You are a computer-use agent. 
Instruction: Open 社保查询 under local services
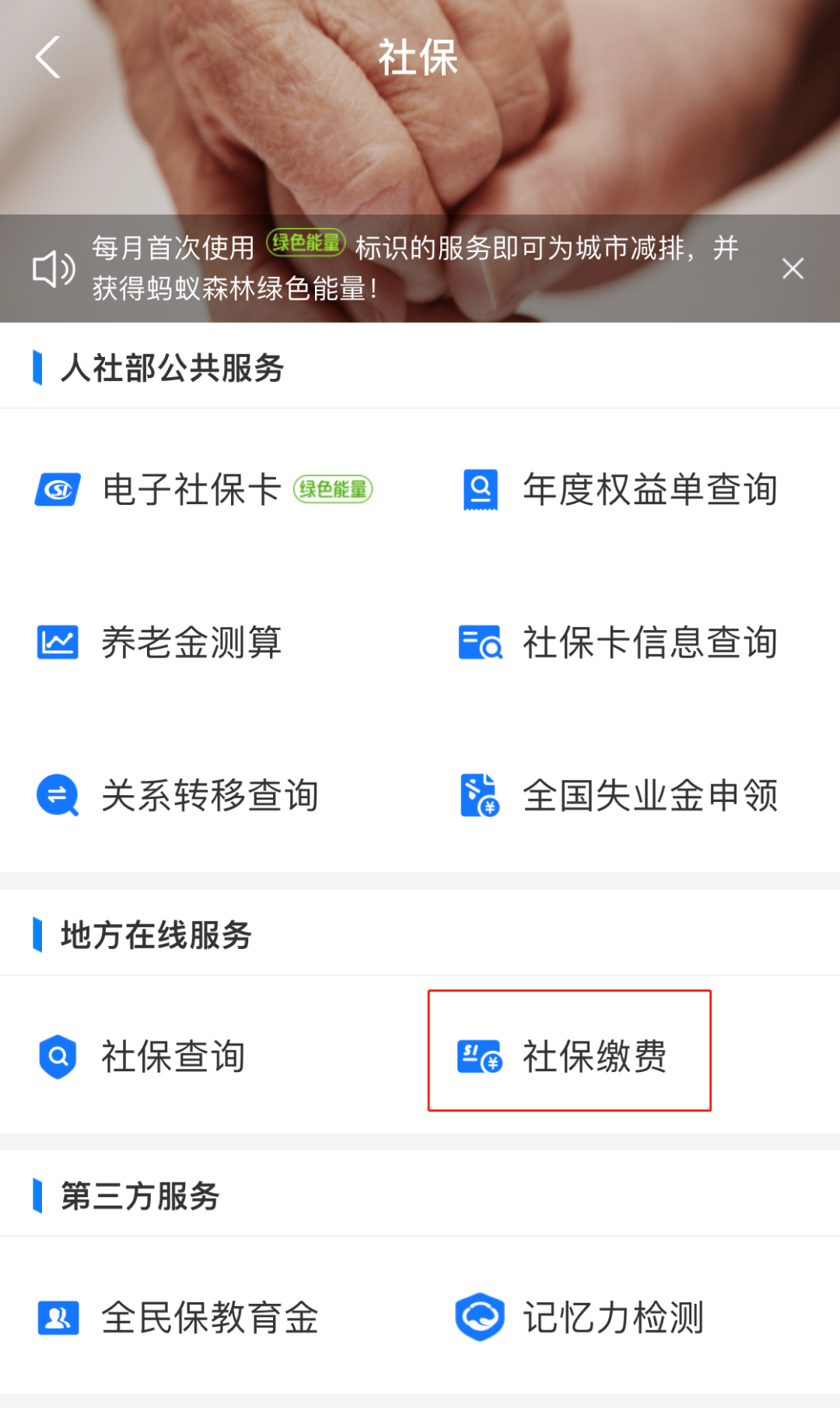click(x=142, y=1056)
